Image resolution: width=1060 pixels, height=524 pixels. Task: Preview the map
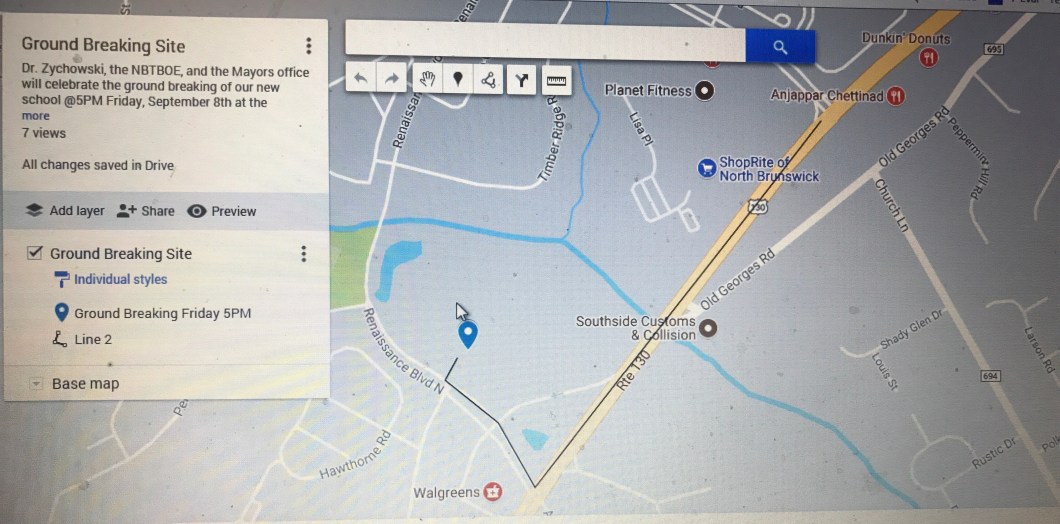(x=222, y=211)
